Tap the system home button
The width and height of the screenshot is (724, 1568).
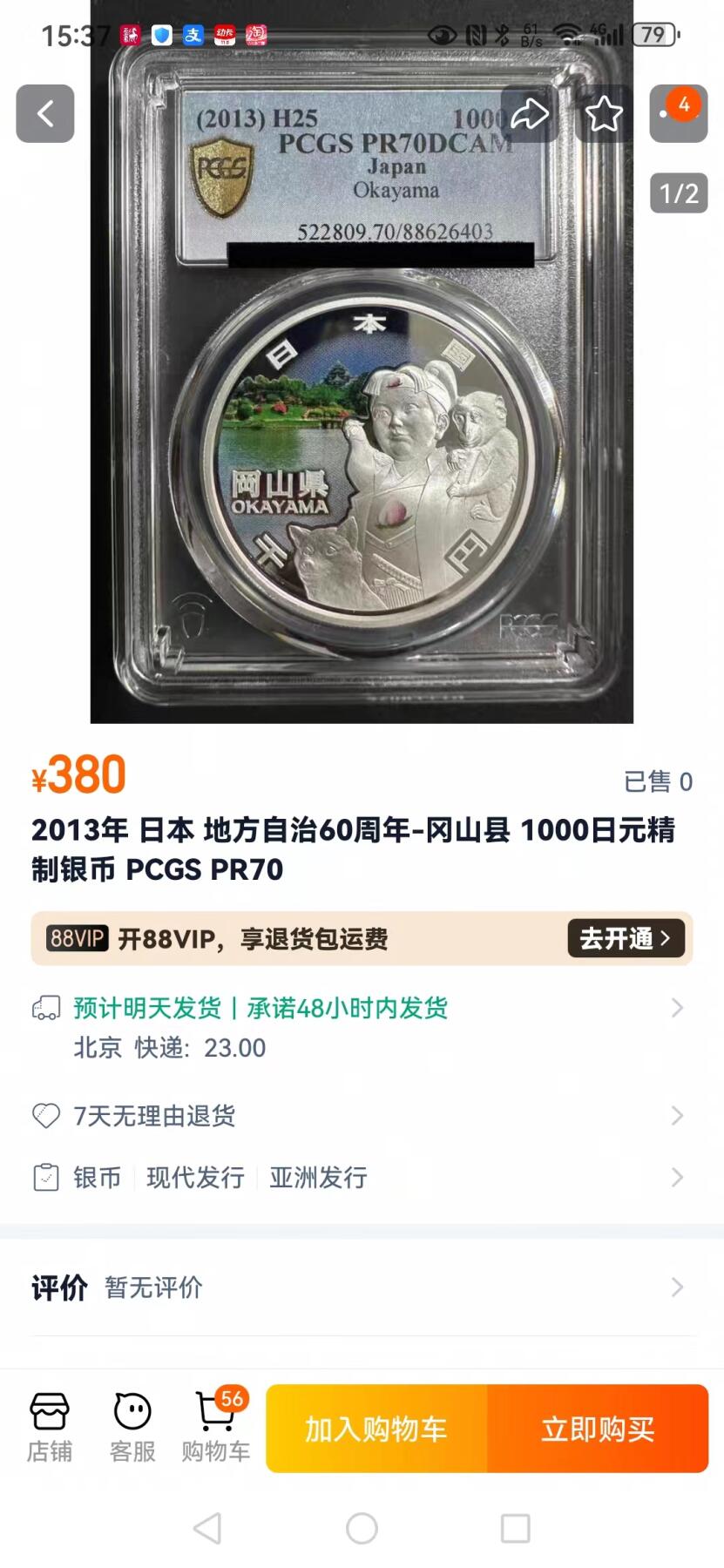362,1528
